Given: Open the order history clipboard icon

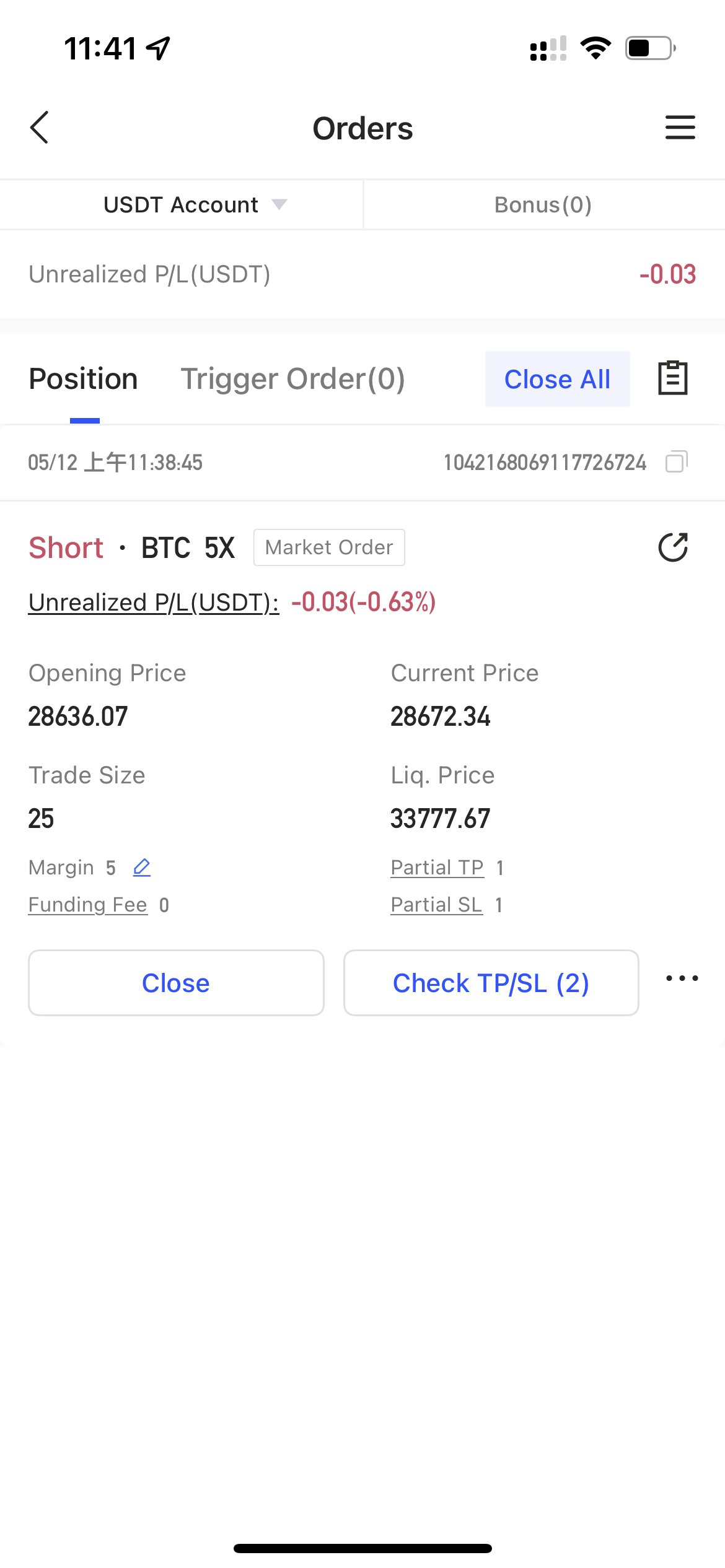Looking at the screenshot, I should point(672,378).
